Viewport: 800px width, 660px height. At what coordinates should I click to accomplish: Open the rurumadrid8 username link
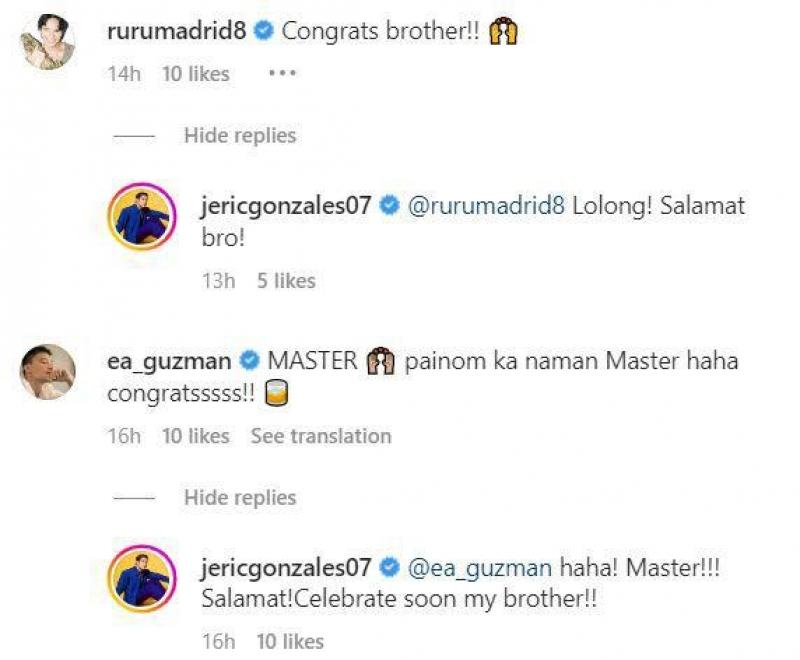click(x=177, y=31)
